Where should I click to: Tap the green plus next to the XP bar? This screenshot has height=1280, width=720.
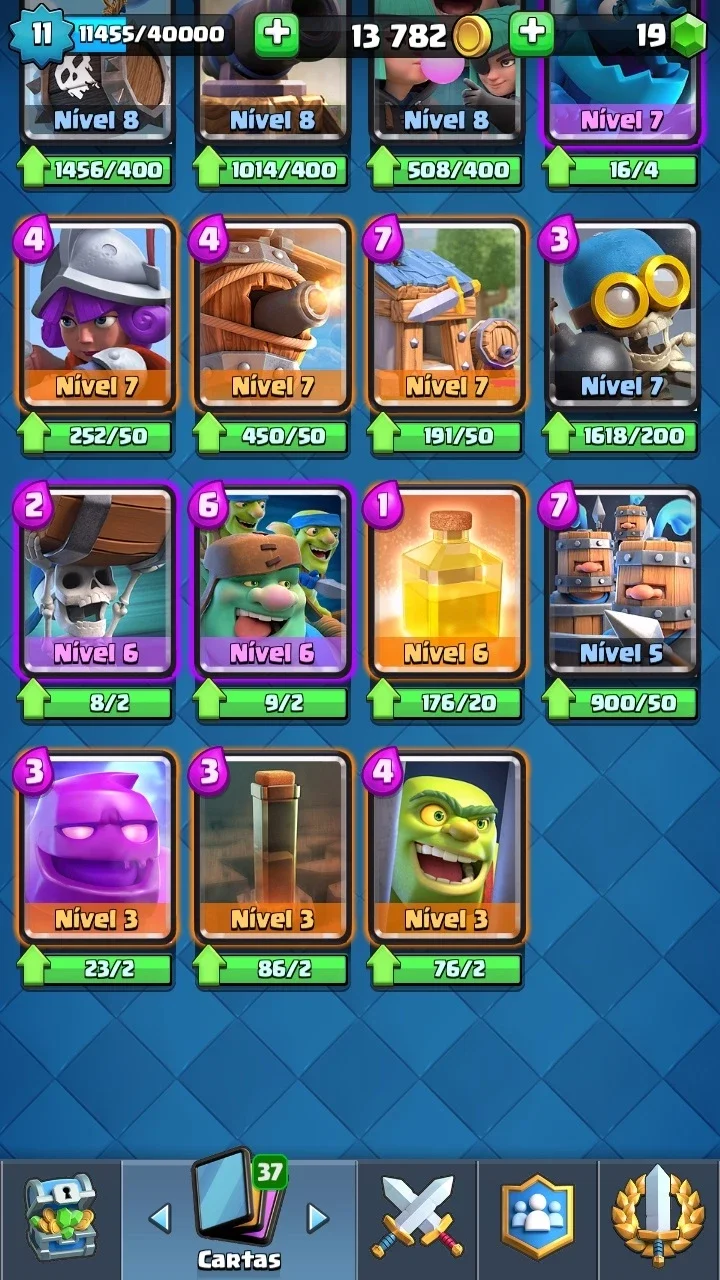coord(277,35)
